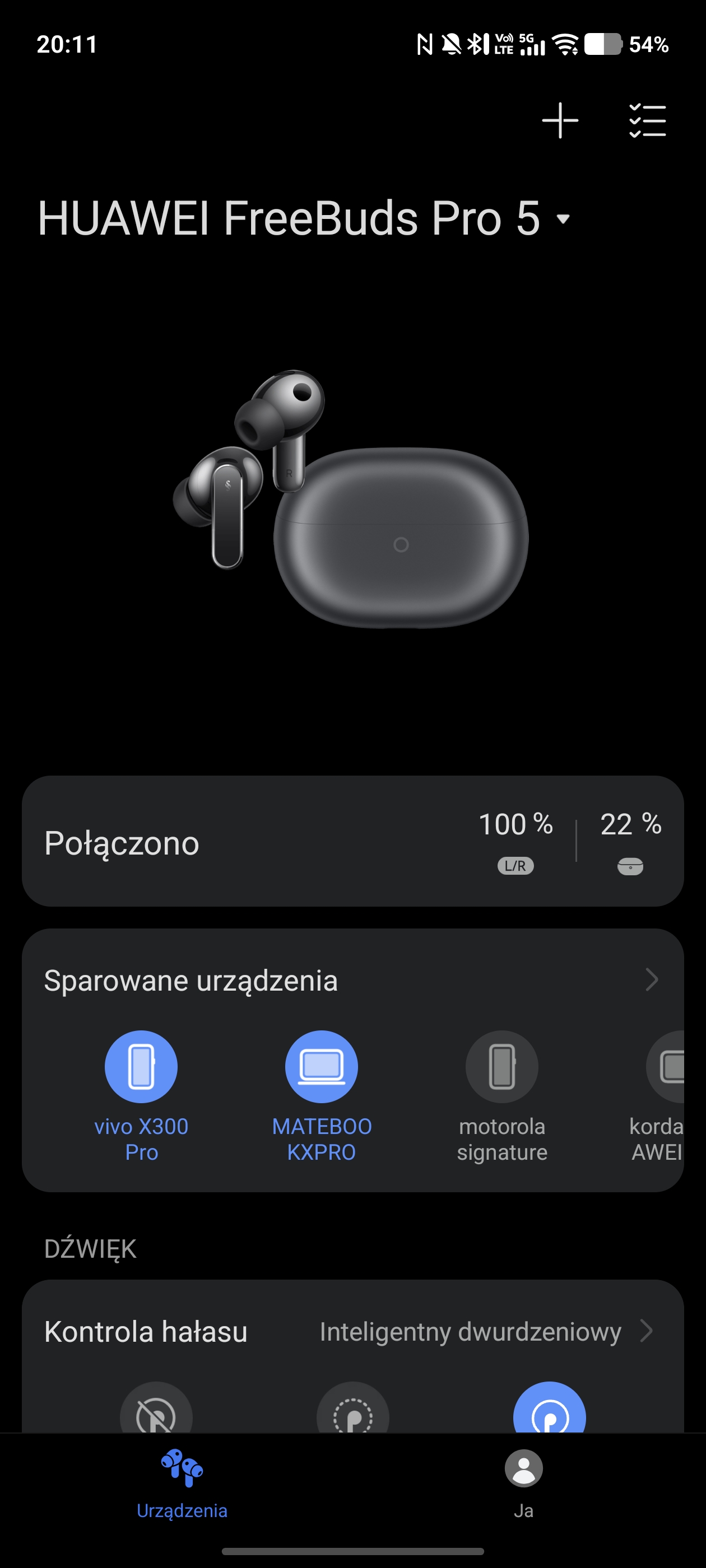The image size is (706, 1568).
Task: Add a new device with plus icon
Action: point(560,120)
